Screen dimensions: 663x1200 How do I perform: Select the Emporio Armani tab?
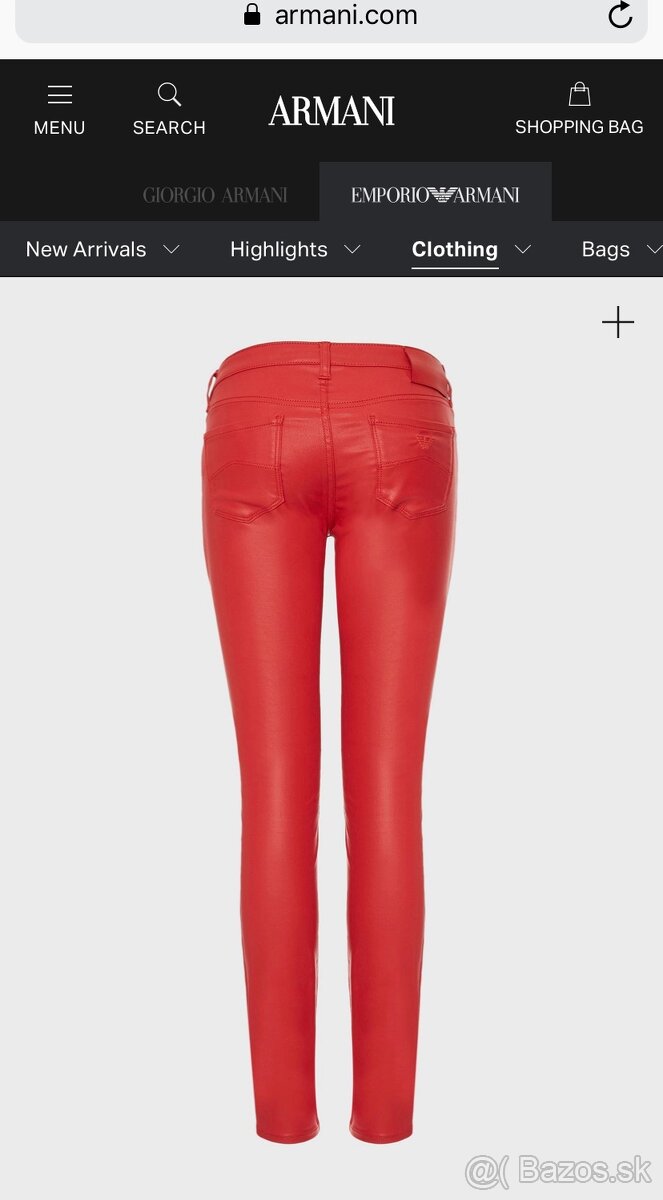click(435, 195)
